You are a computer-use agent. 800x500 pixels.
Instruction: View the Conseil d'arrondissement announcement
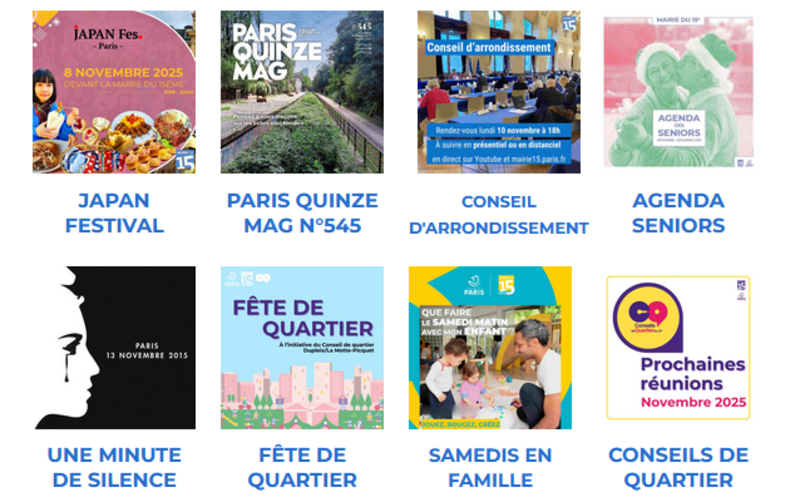click(498, 92)
